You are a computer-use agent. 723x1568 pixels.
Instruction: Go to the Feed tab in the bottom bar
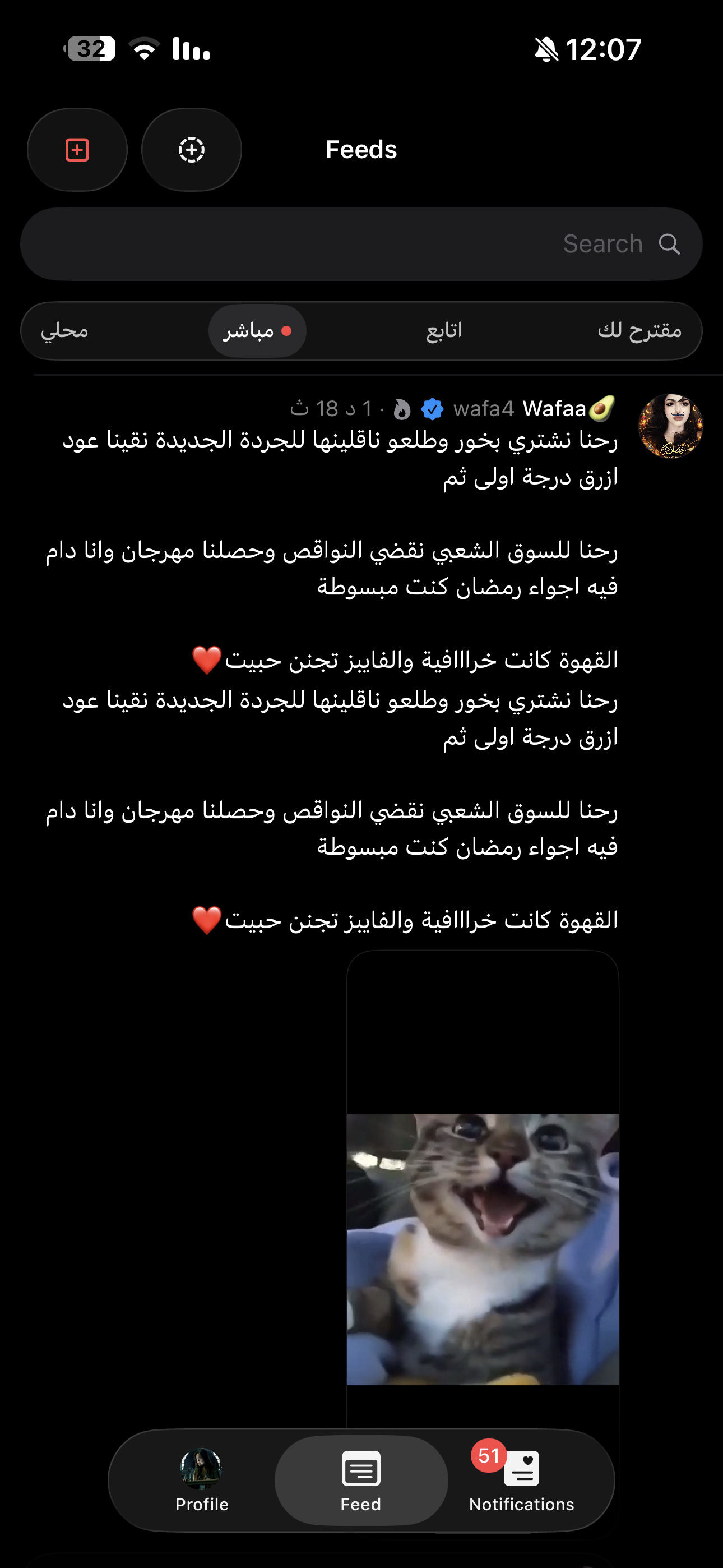(361, 1481)
